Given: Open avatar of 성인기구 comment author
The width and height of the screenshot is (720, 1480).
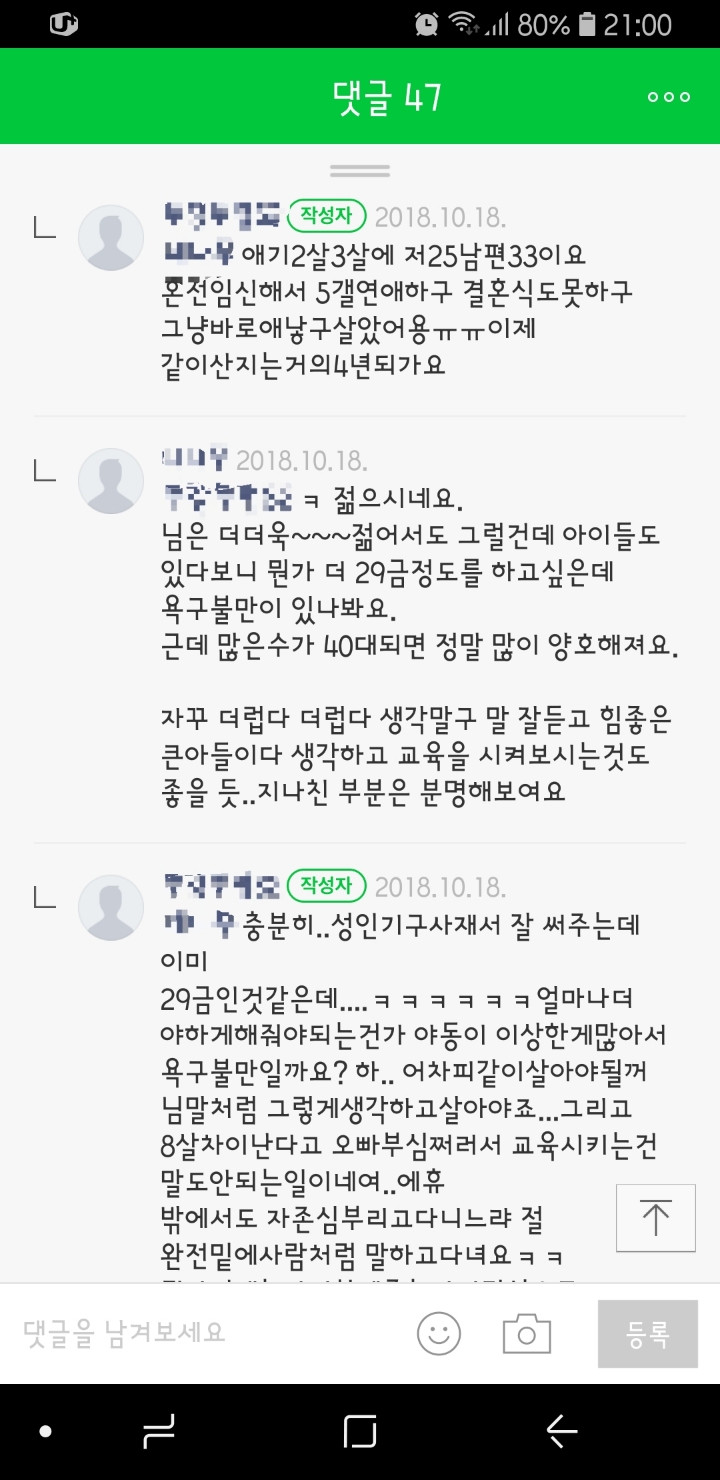Looking at the screenshot, I should click(111, 908).
